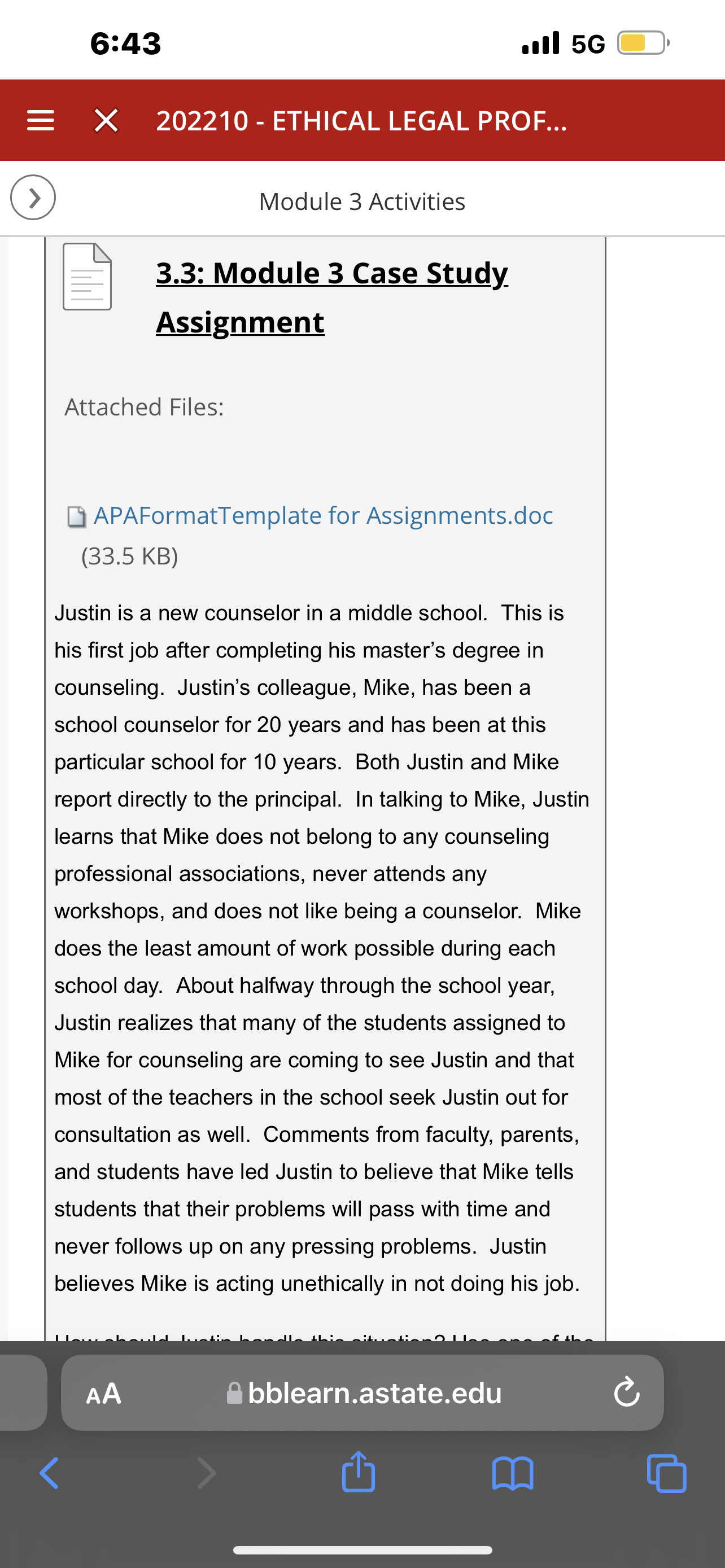Reload the current page
This screenshot has width=725, height=1568.
pyautogui.click(x=626, y=1392)
